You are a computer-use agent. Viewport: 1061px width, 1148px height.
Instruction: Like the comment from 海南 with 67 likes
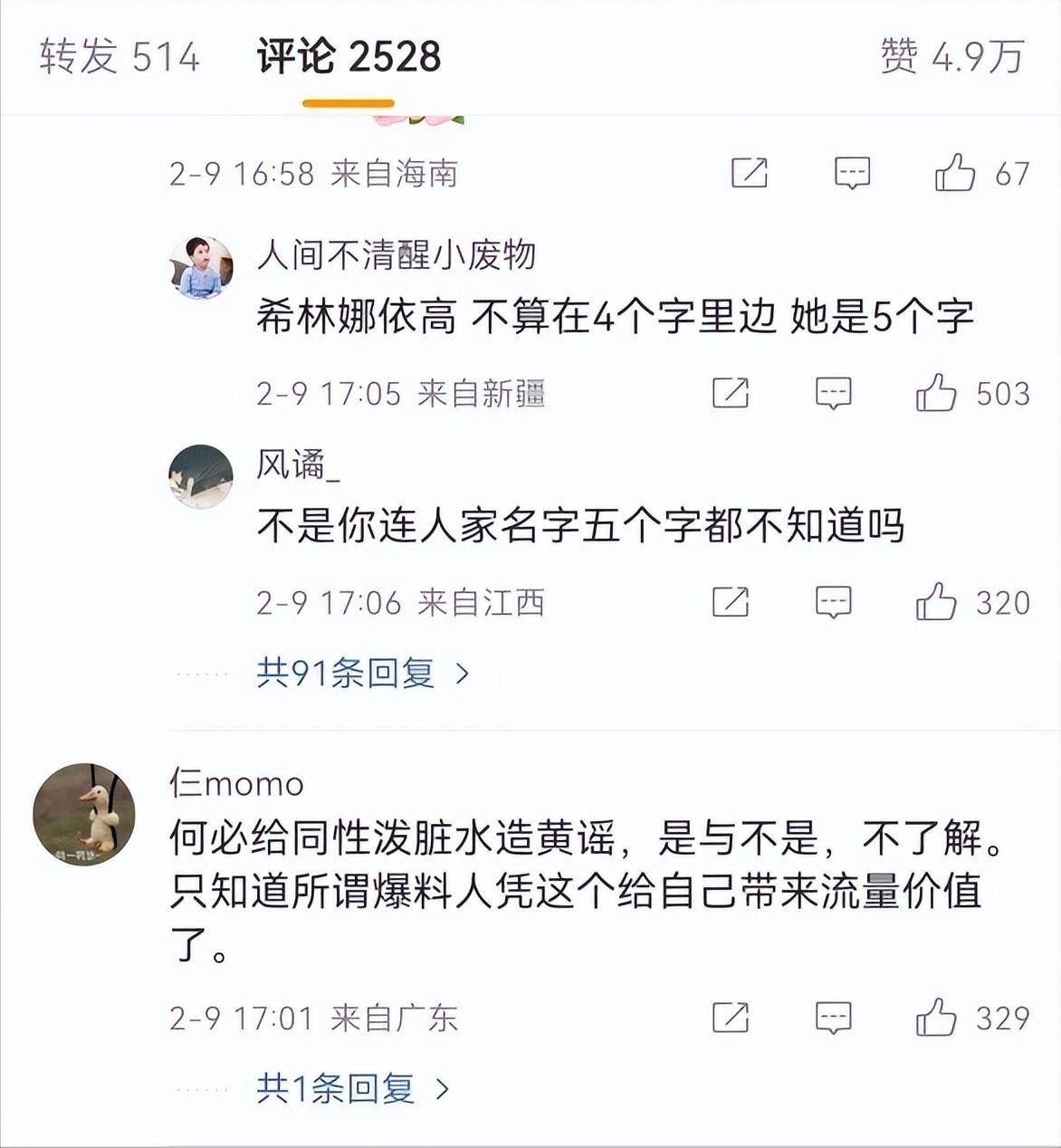[982, 172]
